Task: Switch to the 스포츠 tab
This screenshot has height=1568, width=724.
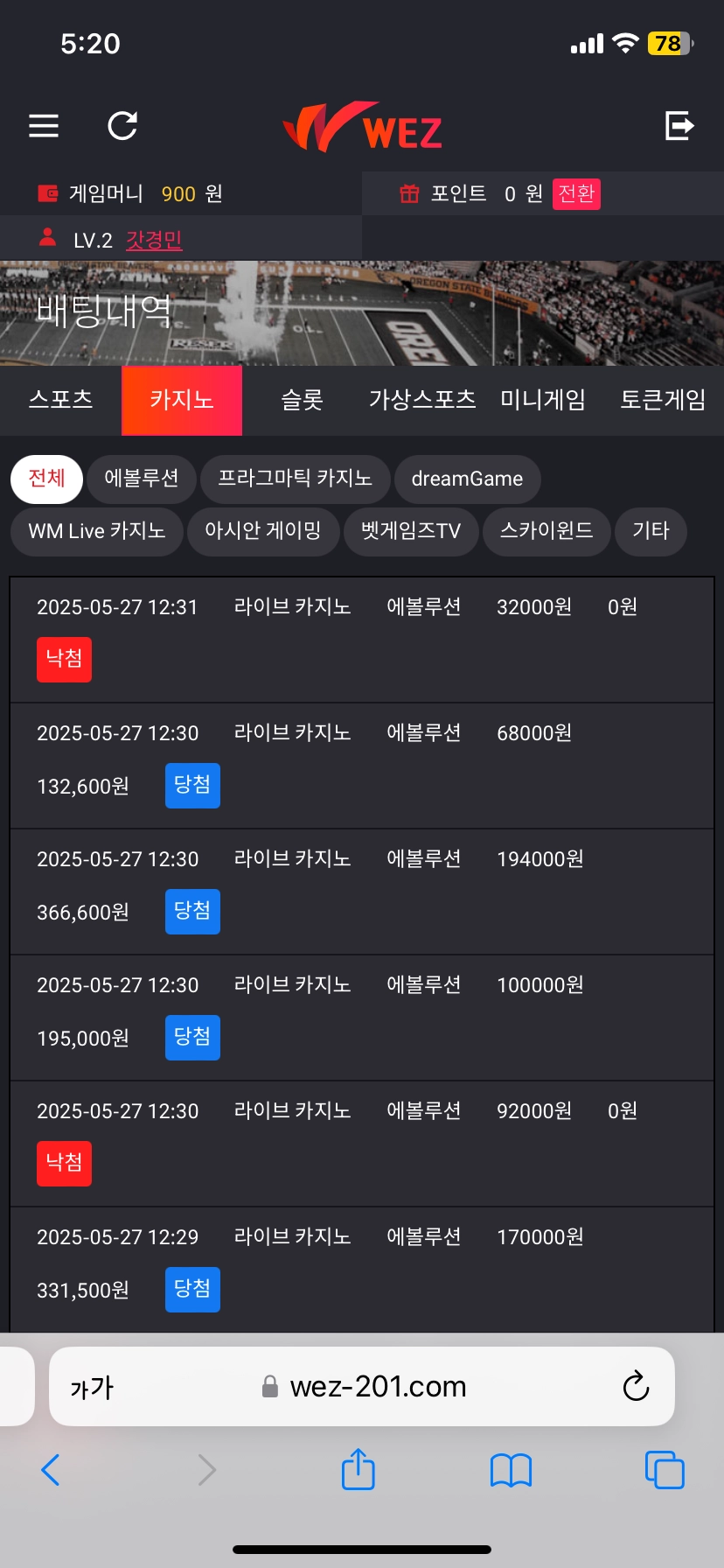Action: [60, 400]
